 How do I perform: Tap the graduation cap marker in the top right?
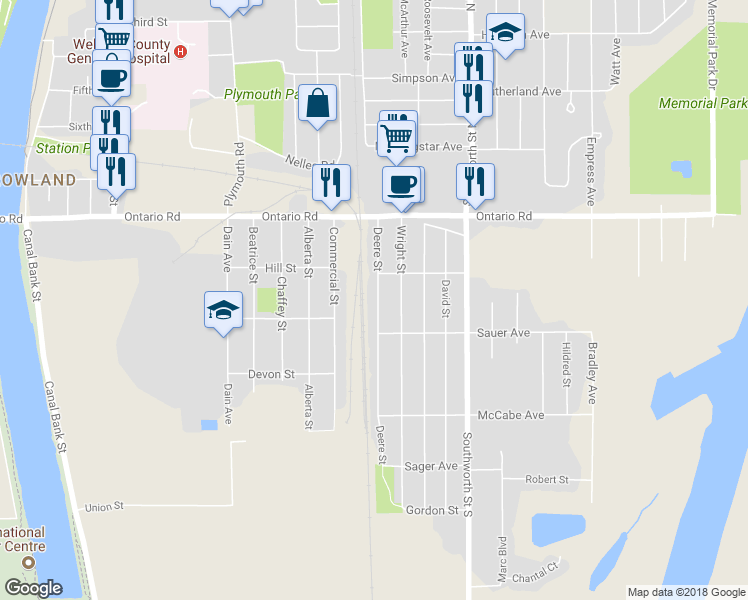(505, 32)
